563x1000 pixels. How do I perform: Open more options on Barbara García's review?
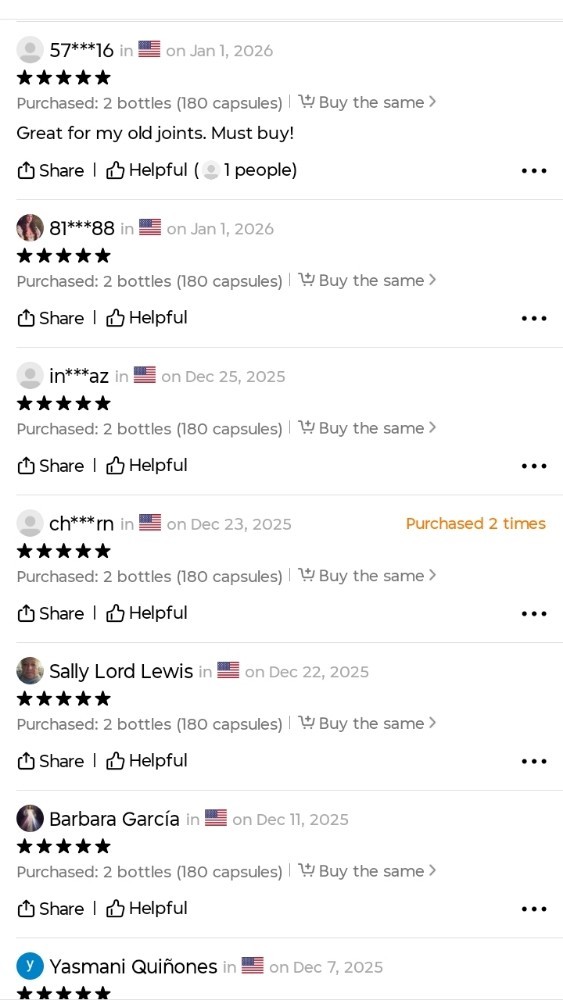tap(534, 909)
